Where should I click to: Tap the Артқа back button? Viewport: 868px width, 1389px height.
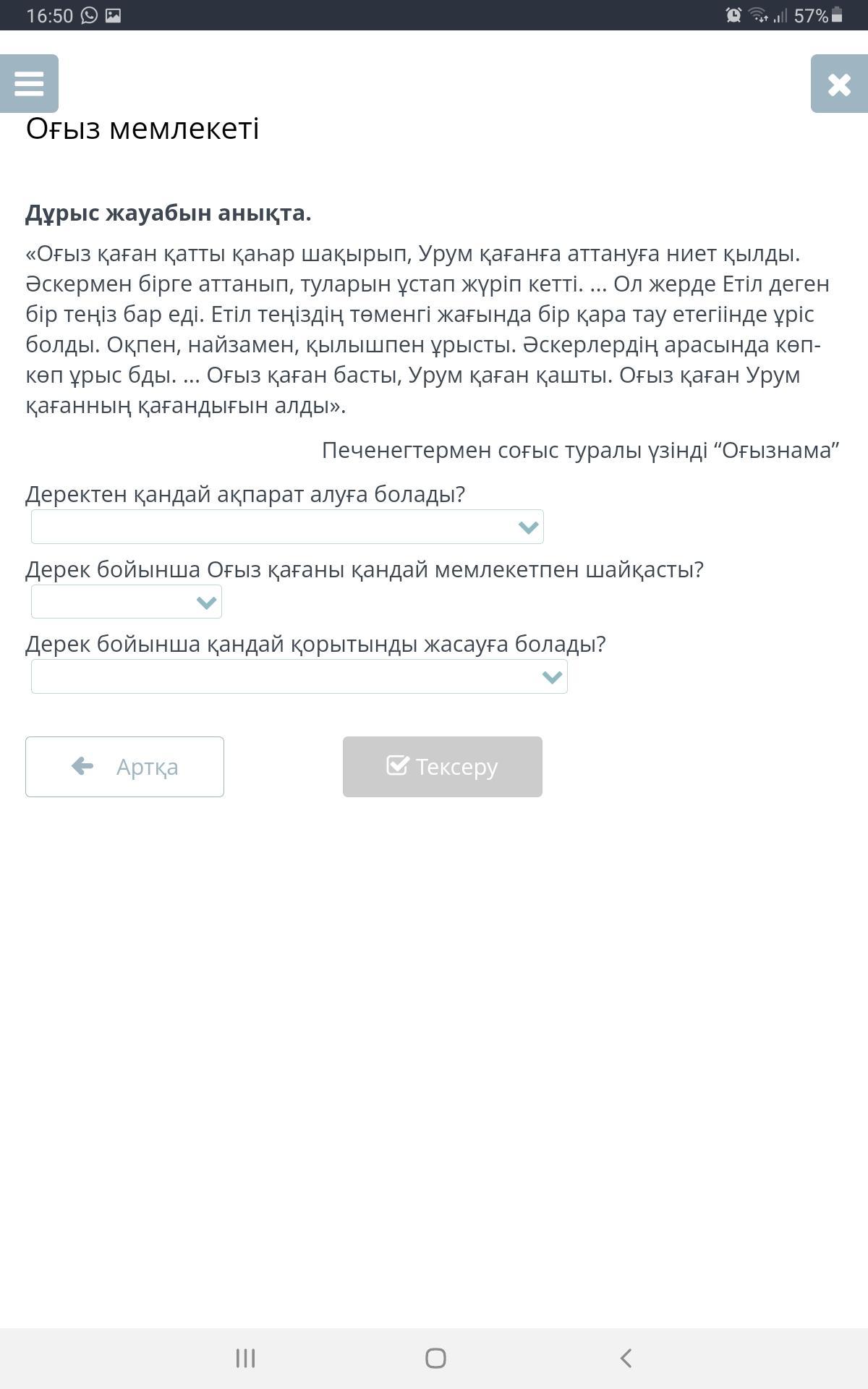[124, 767]
